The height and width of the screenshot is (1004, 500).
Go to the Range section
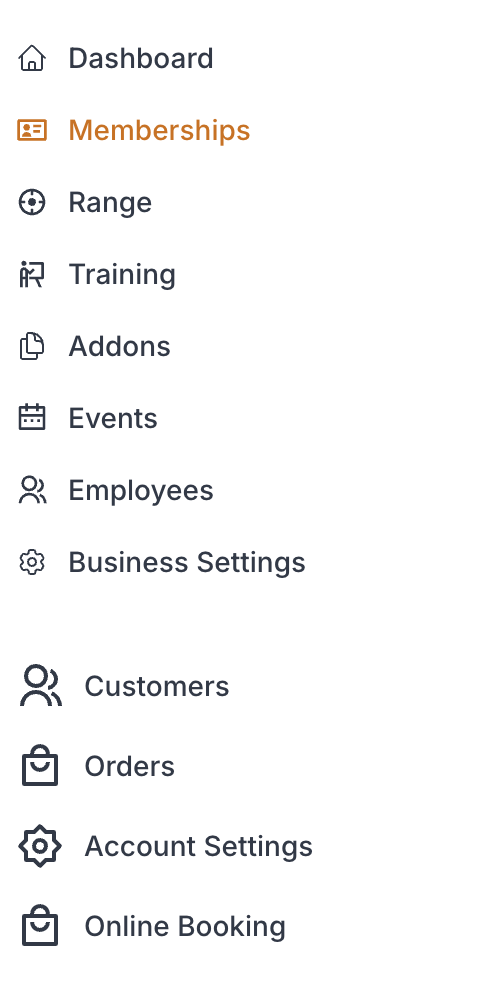85,202
